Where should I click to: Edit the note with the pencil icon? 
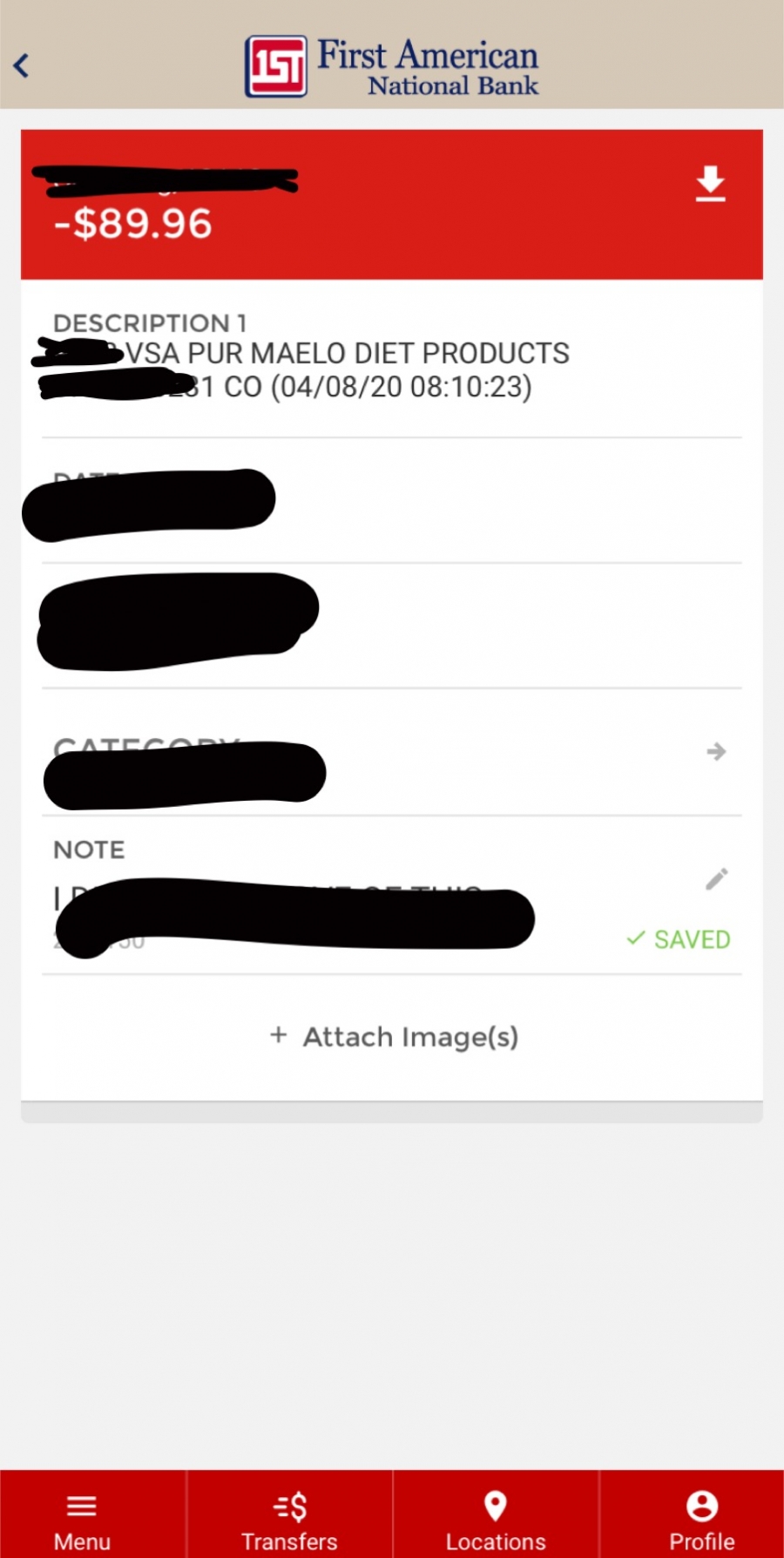pyautogui.click(x=716, y=879)
